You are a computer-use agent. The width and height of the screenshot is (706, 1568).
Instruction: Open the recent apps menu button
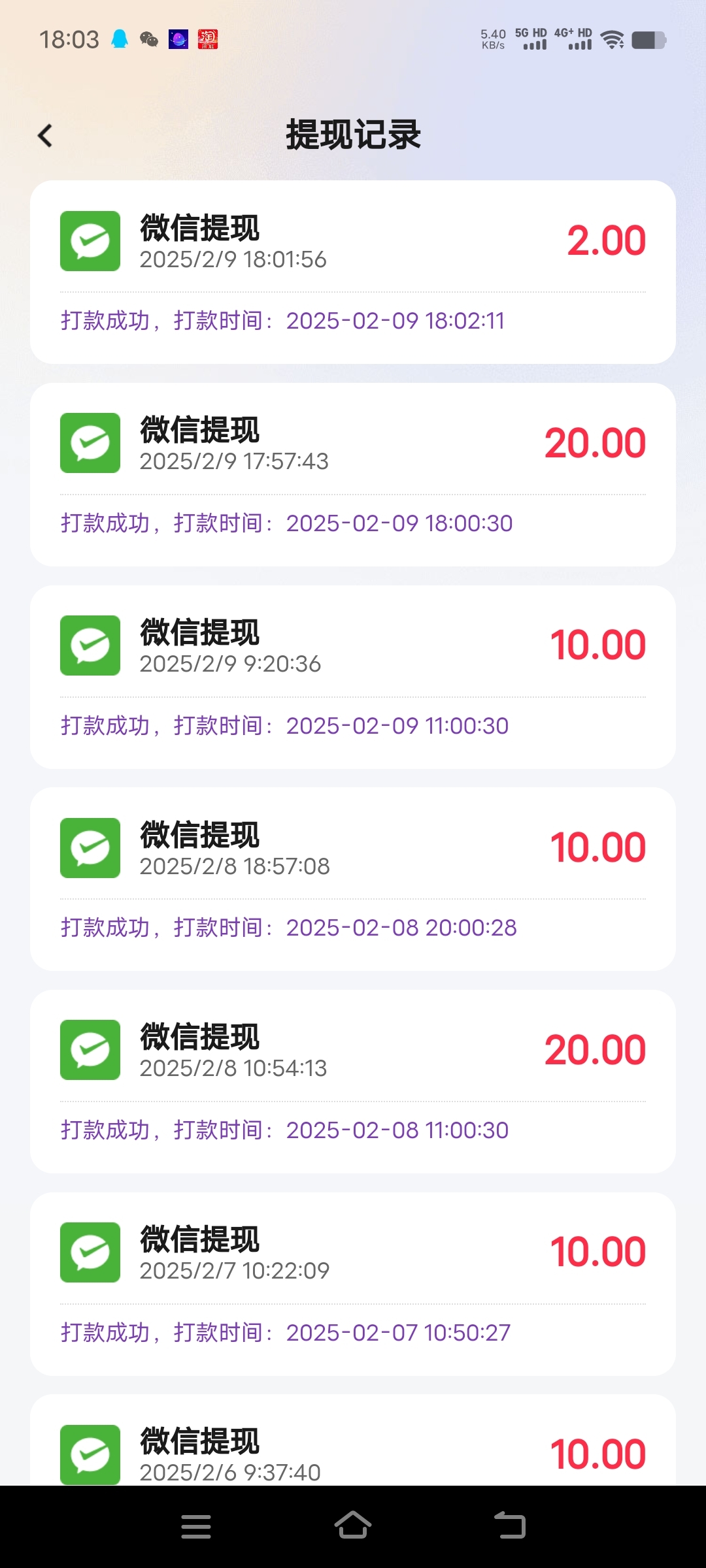196,1527
